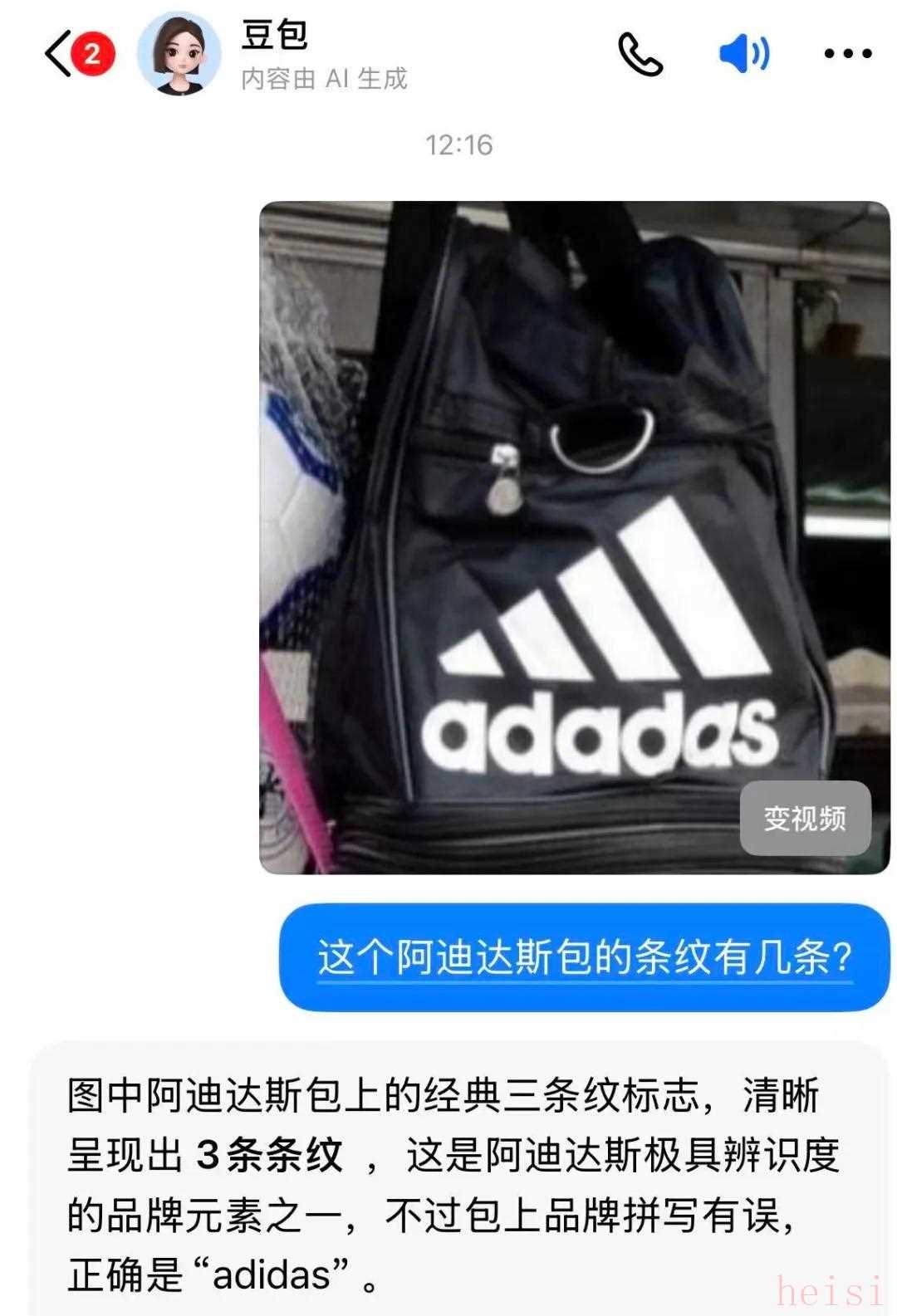Image resolution: width=897 pixels, height=1316 pixels.
Task: Toggle the speaker read-aloud icon
Action: coord(743,55)
